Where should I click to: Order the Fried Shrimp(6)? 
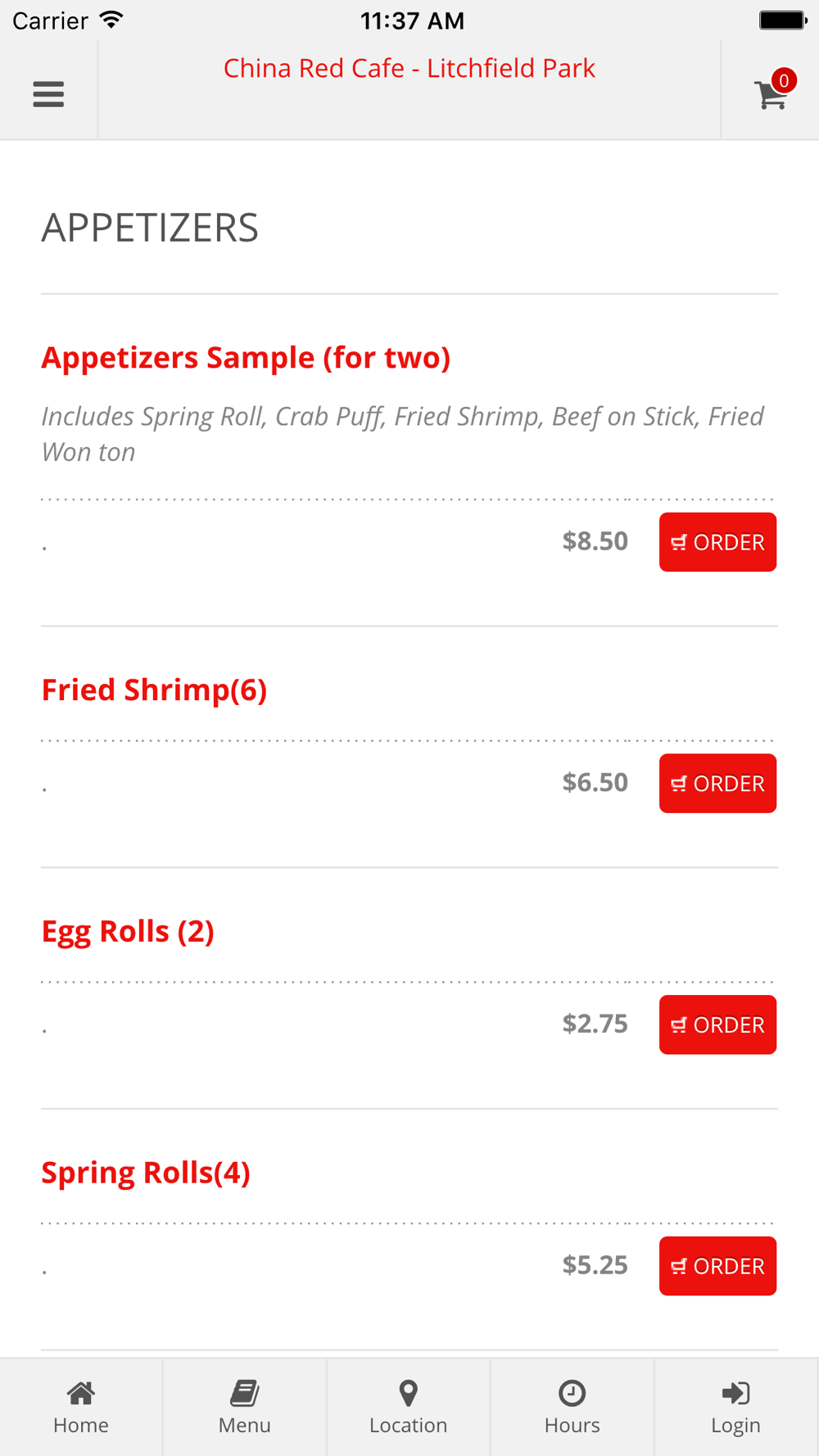coord(717,784)
